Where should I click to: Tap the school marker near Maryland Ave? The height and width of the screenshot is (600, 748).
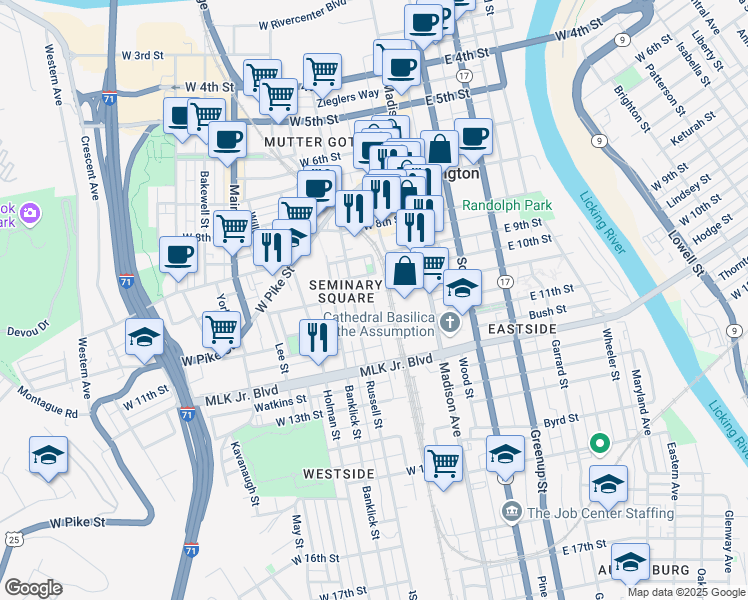pos(608,484)
